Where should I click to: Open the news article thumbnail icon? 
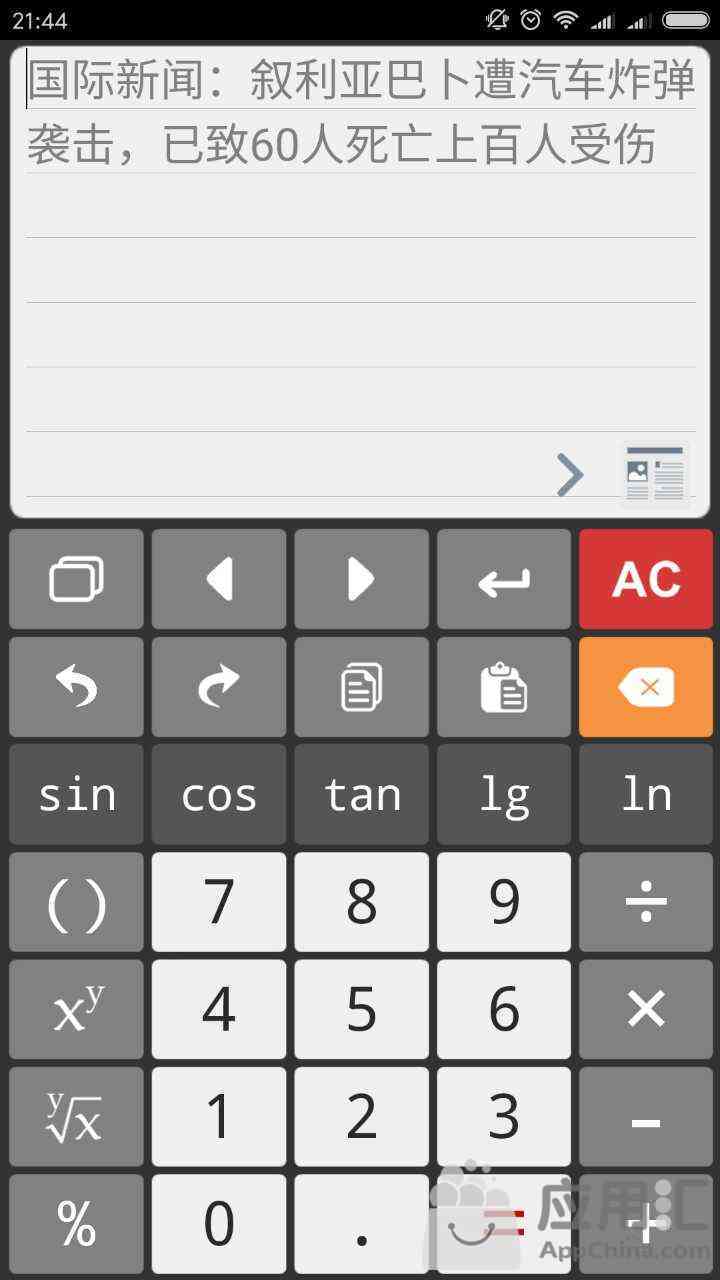point(655,474)
